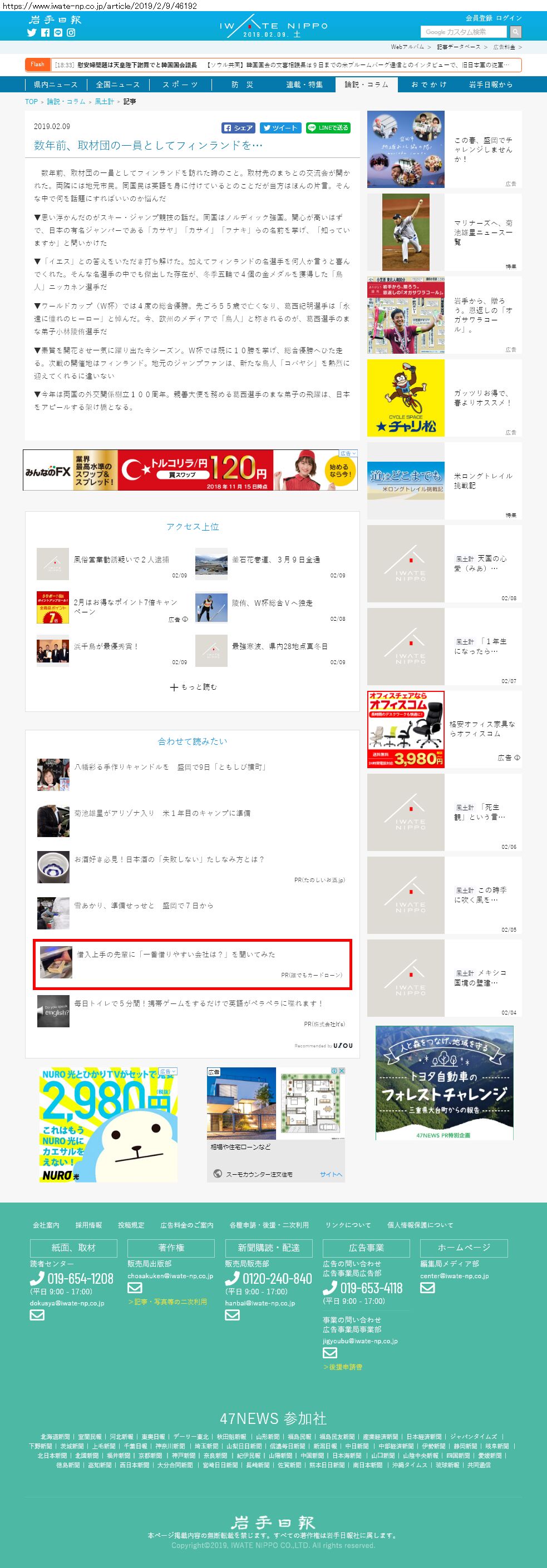Open the Instagram icon in the header
The height and width of the screenshot is (1568, 547).
click(71, 33)
